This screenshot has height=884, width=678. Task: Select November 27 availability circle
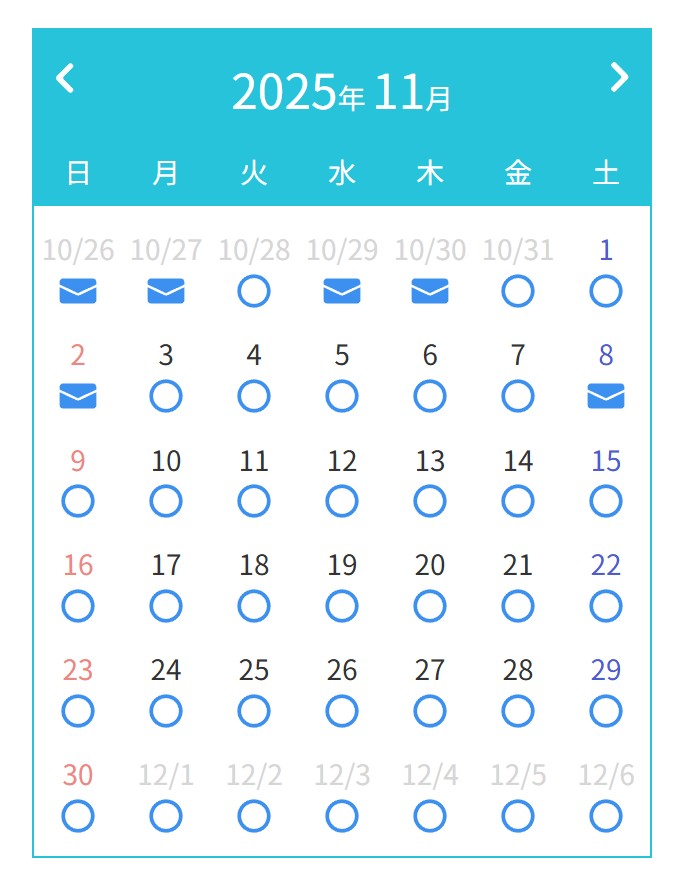tap(430, 711)
